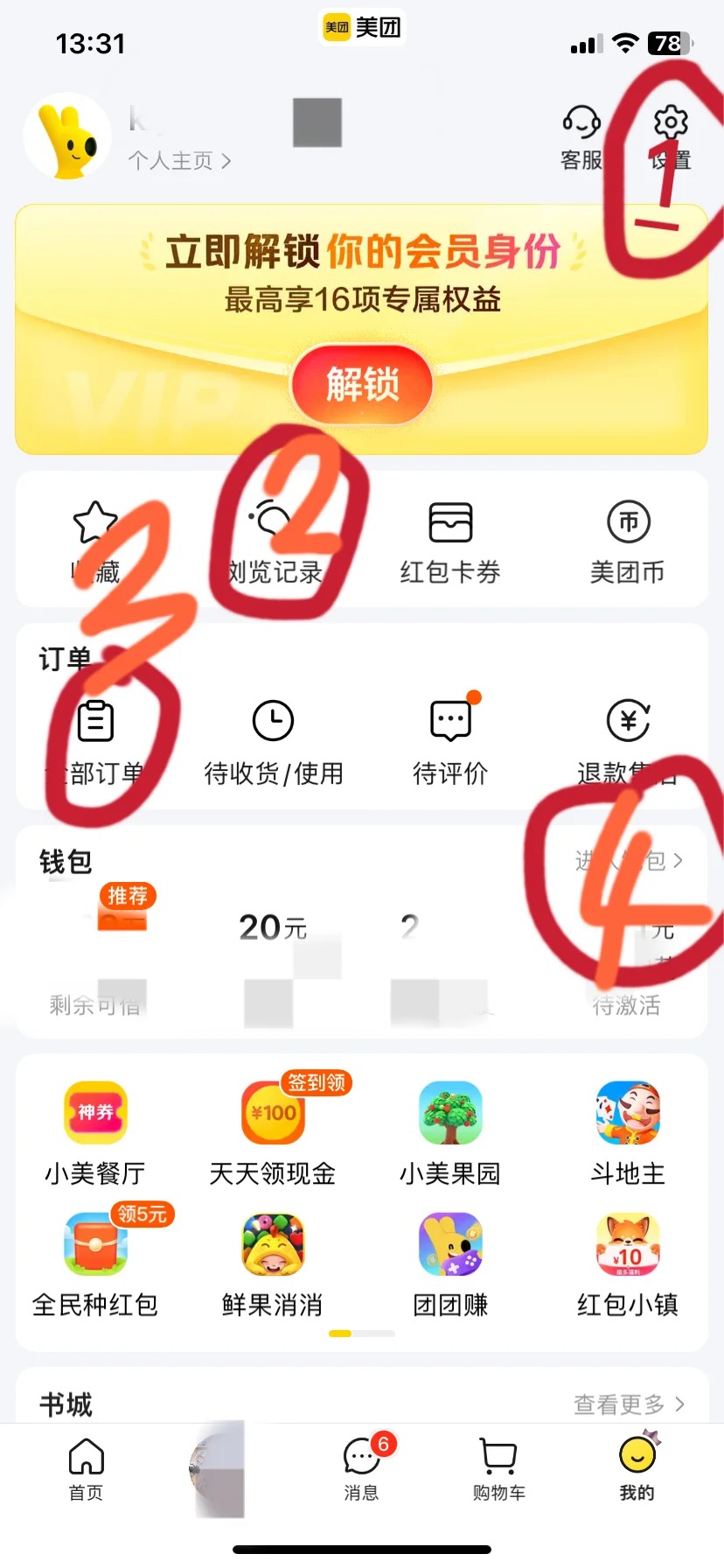Switch to the 购物车 cart tab
724x1568 pixels.
coord(498,1470)
